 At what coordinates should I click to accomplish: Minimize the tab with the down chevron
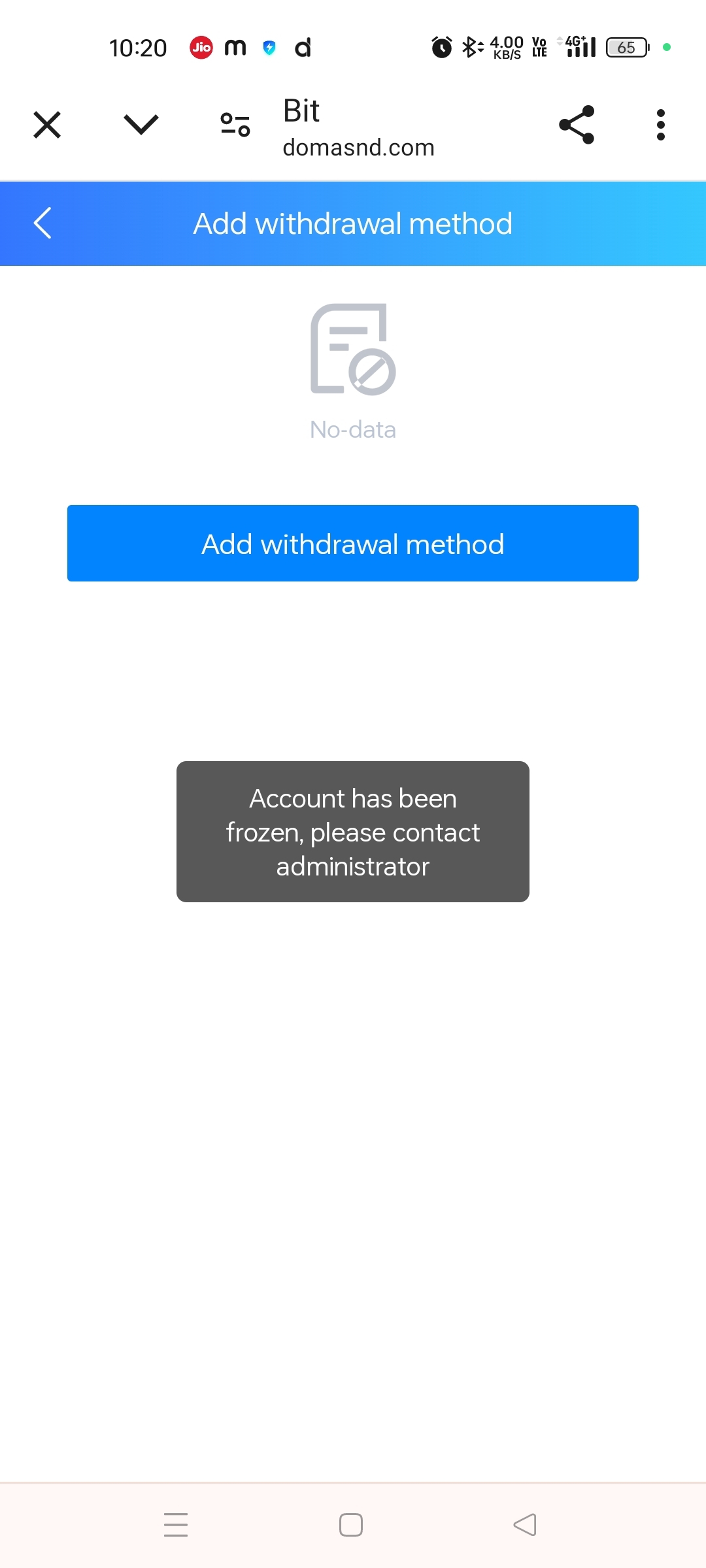click(x=141, y=124)
